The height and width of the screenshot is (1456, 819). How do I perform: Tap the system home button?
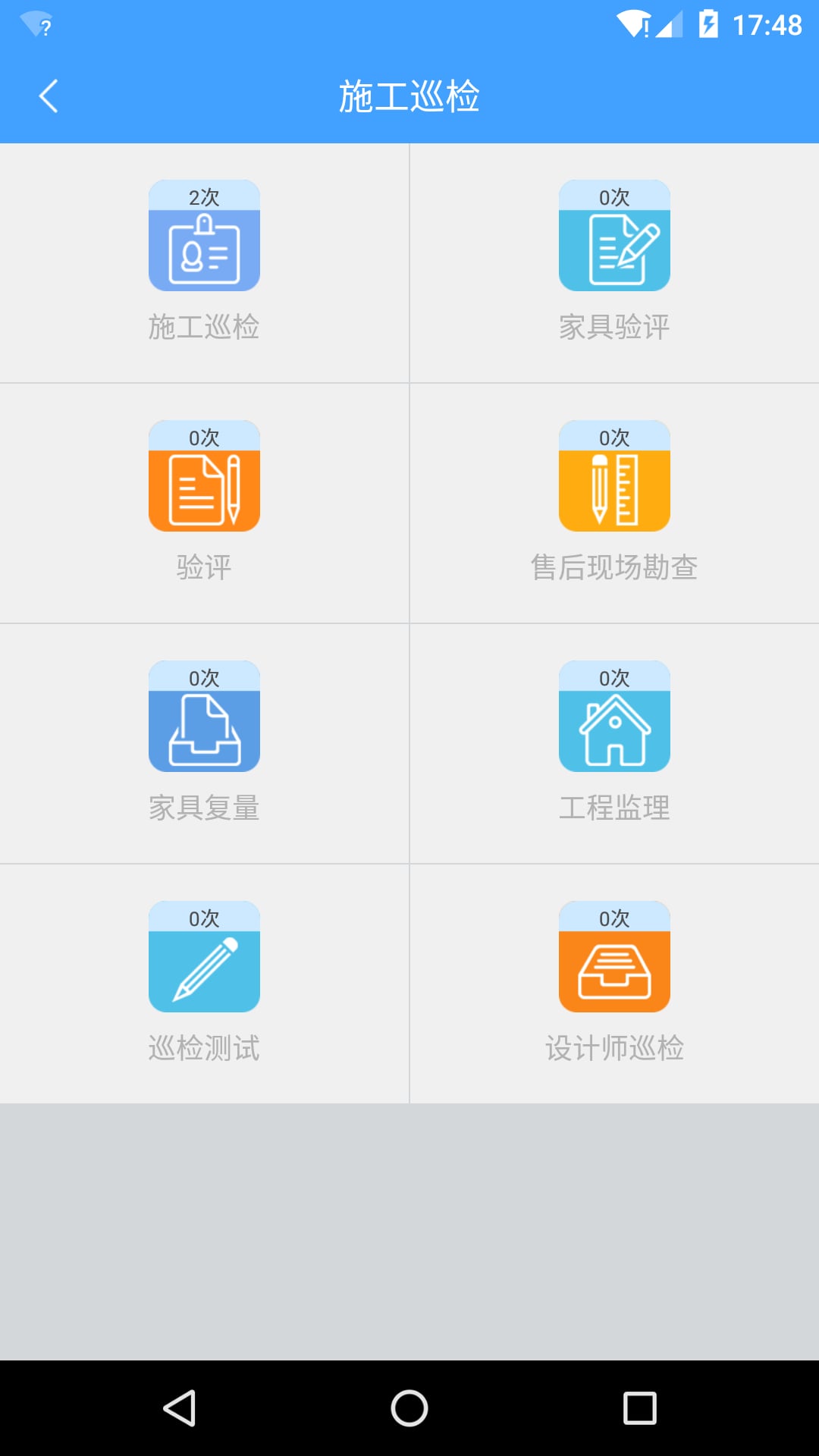click(x=409, y=1408)
